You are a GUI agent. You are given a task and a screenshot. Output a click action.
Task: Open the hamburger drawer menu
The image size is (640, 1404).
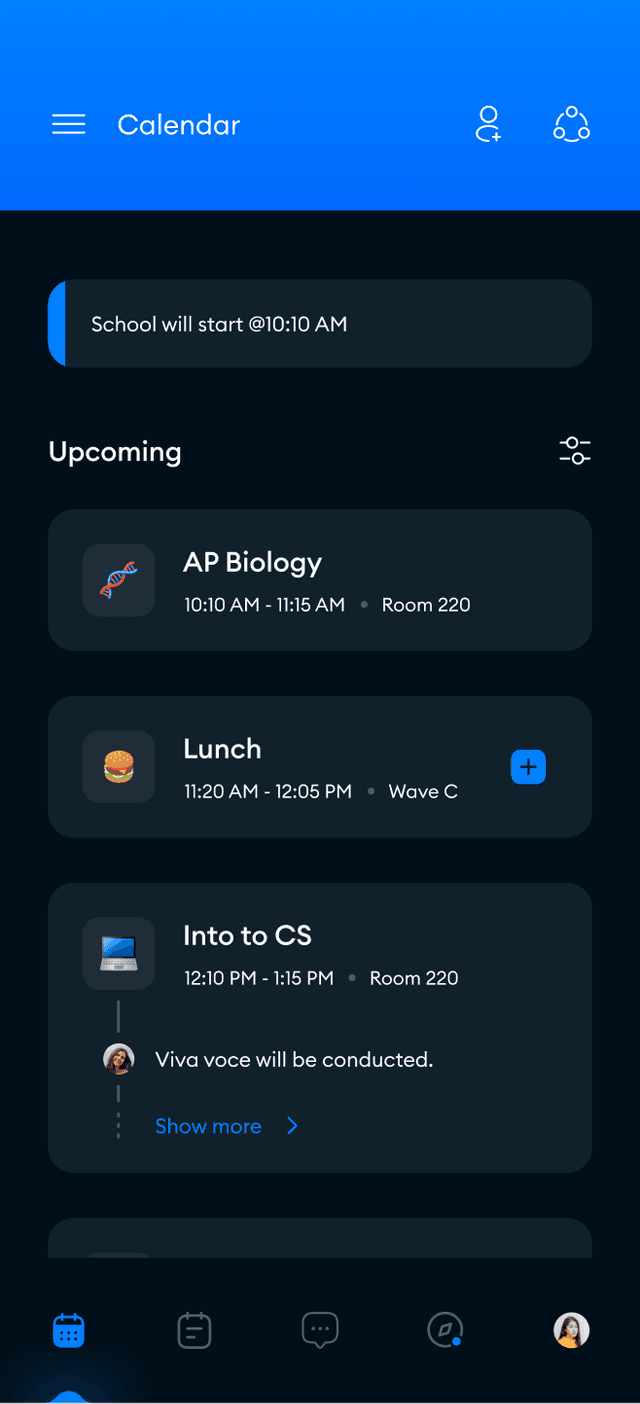point(69,125)
